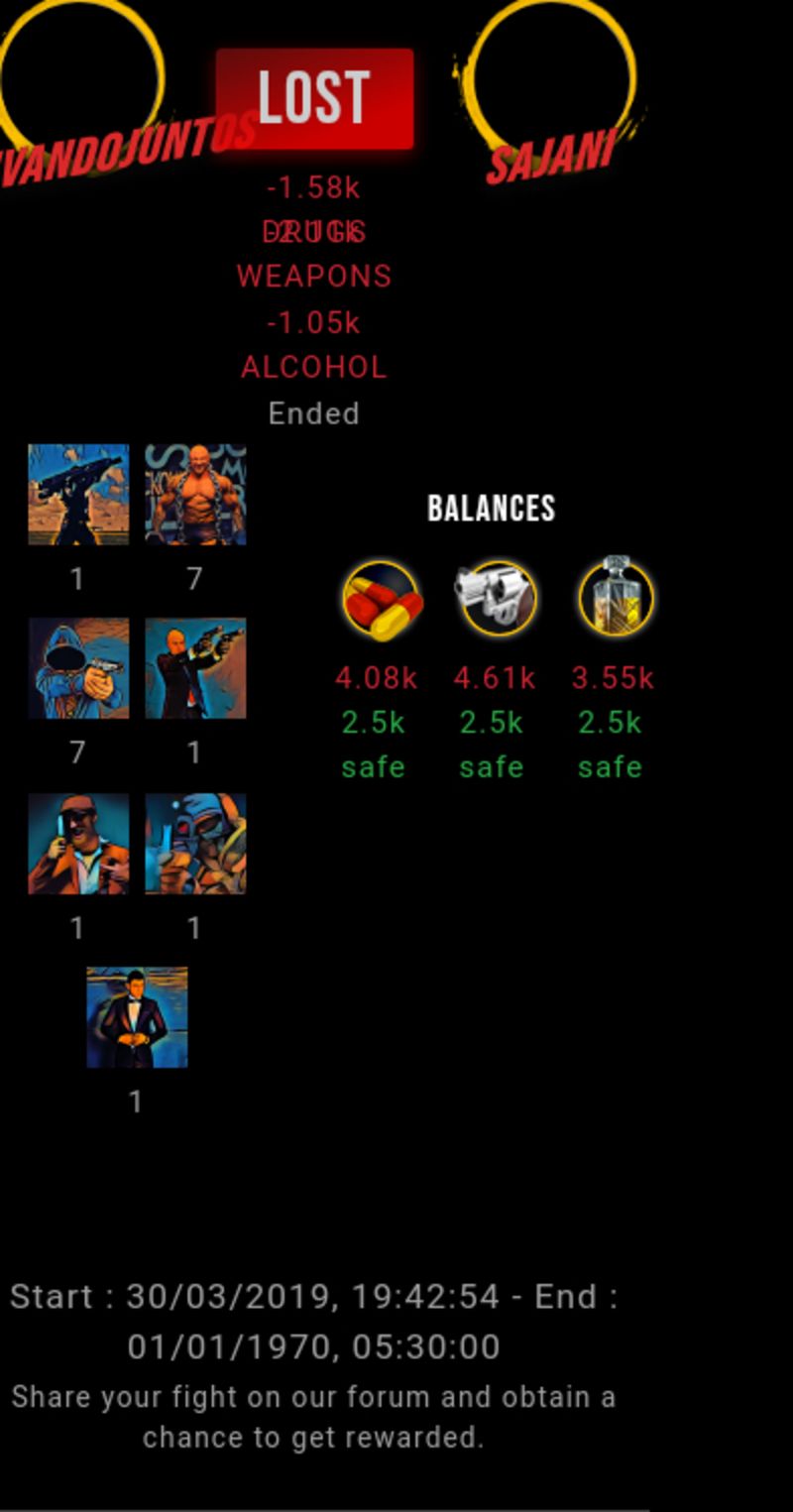Tap the bald muscular bouncer unit tile
This screenshot has height=1512, width=793.
tap(195, 494)
